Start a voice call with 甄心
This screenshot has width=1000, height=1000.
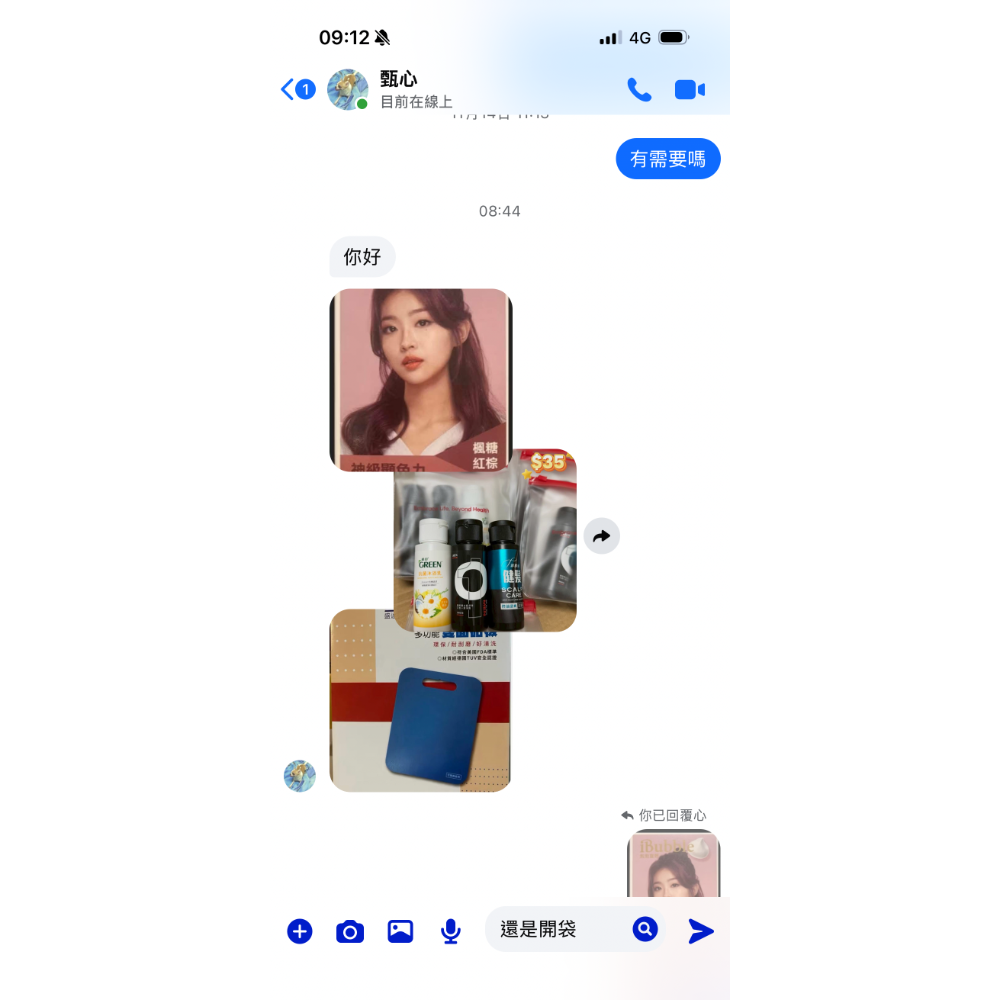(x=639, y=90)
